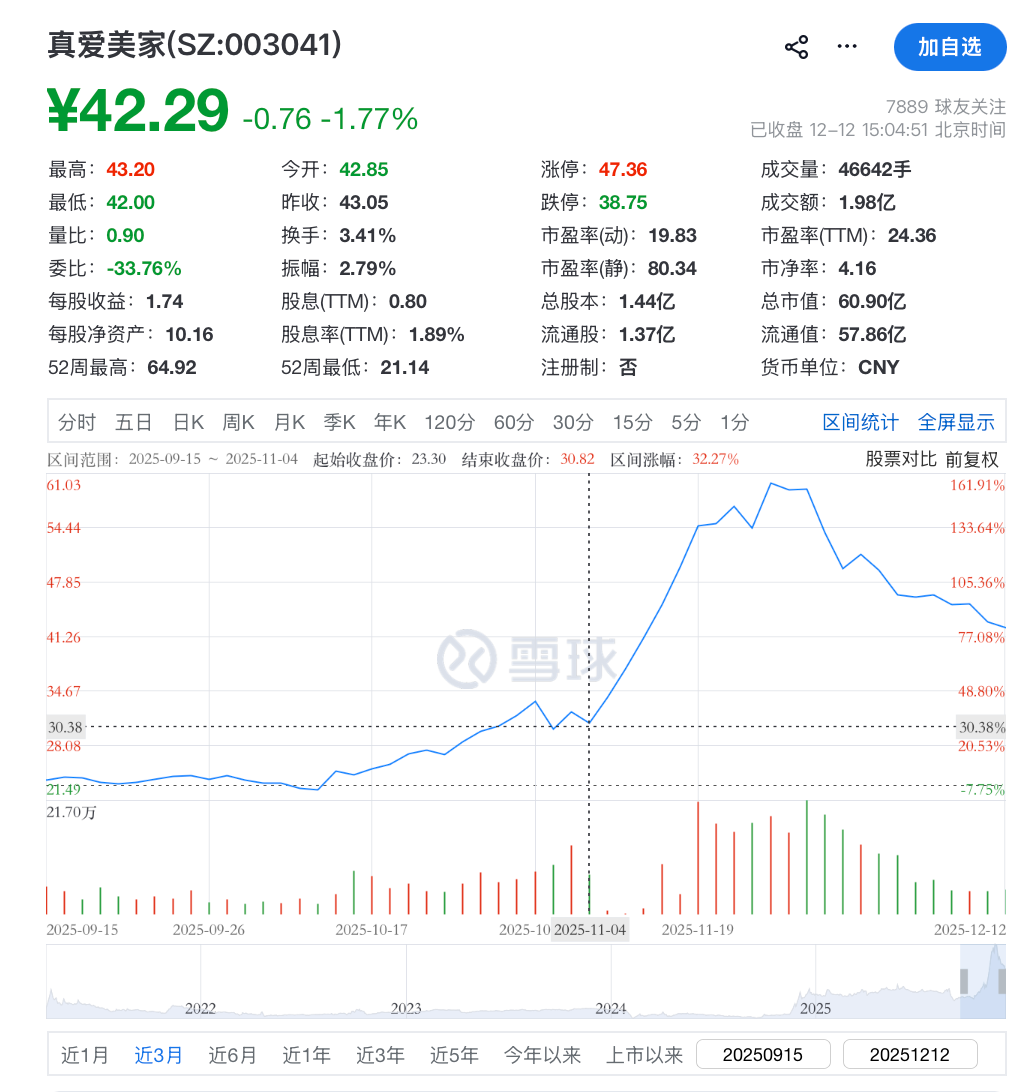Enter 全屏显示 fullscreen chart

[956, 423]
